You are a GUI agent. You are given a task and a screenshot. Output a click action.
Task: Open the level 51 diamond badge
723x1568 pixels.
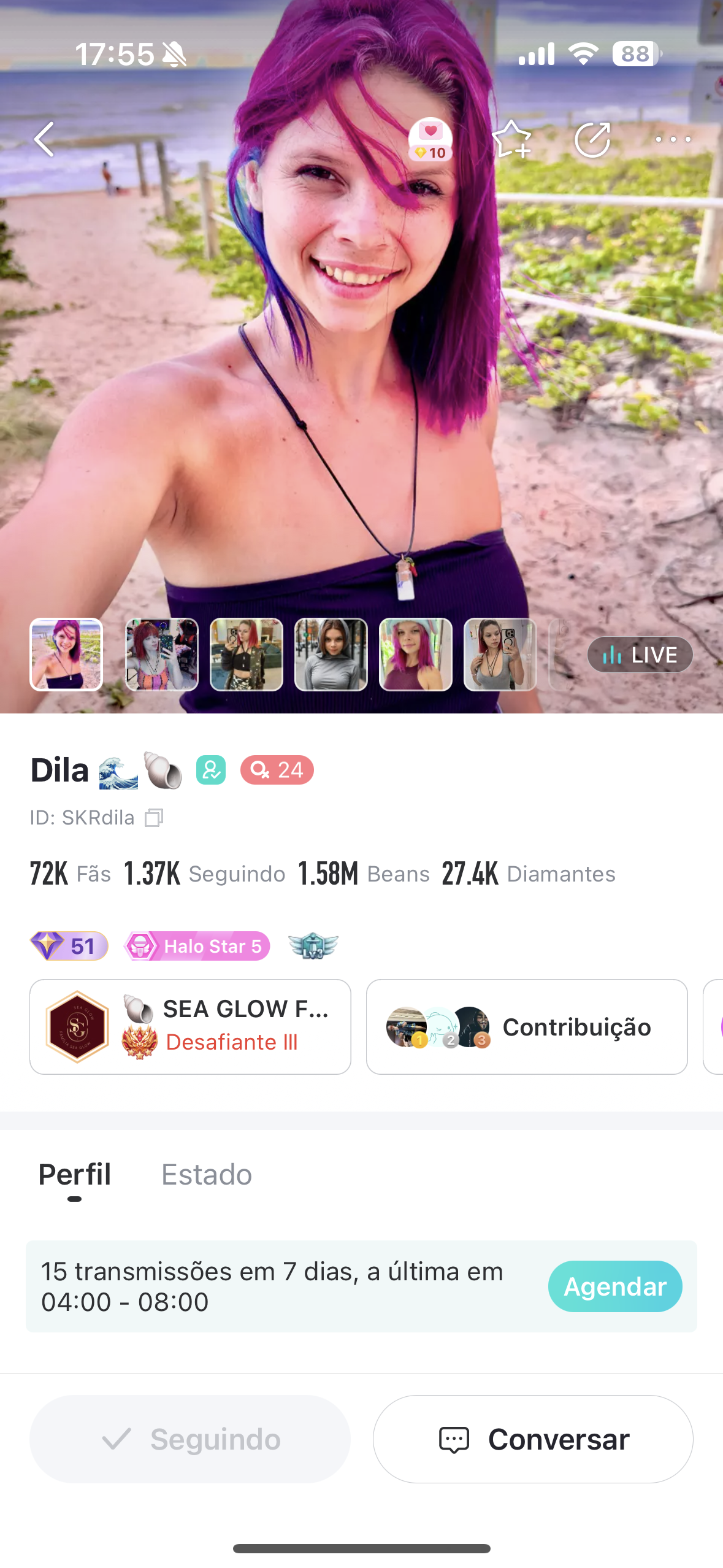69,946
